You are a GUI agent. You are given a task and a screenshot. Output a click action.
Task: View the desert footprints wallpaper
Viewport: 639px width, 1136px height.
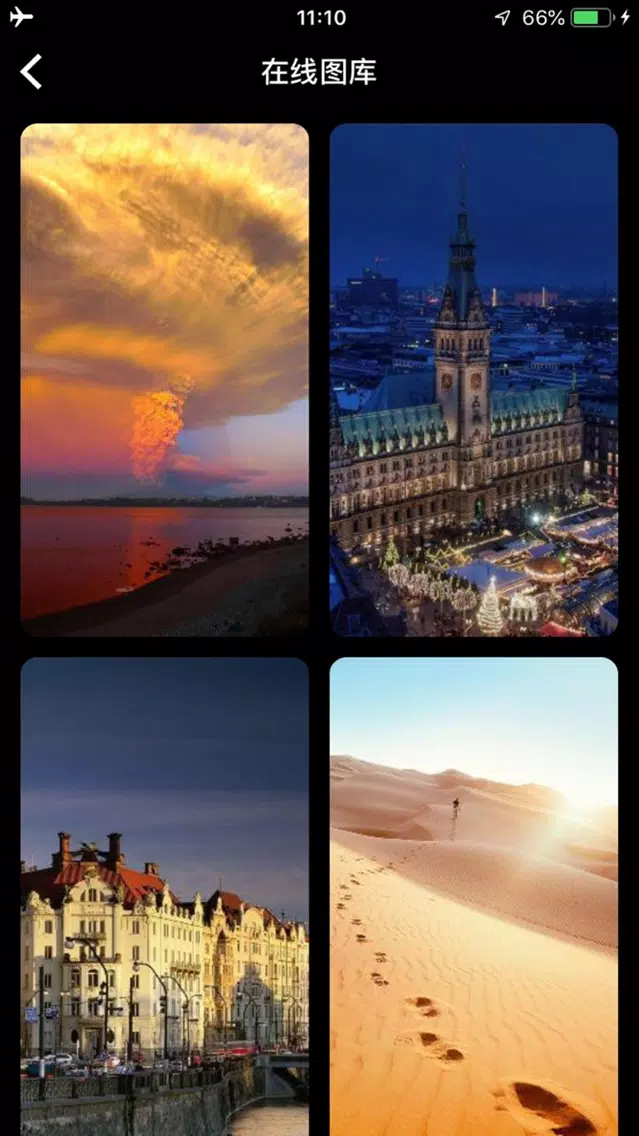click(x=474, y=896)
